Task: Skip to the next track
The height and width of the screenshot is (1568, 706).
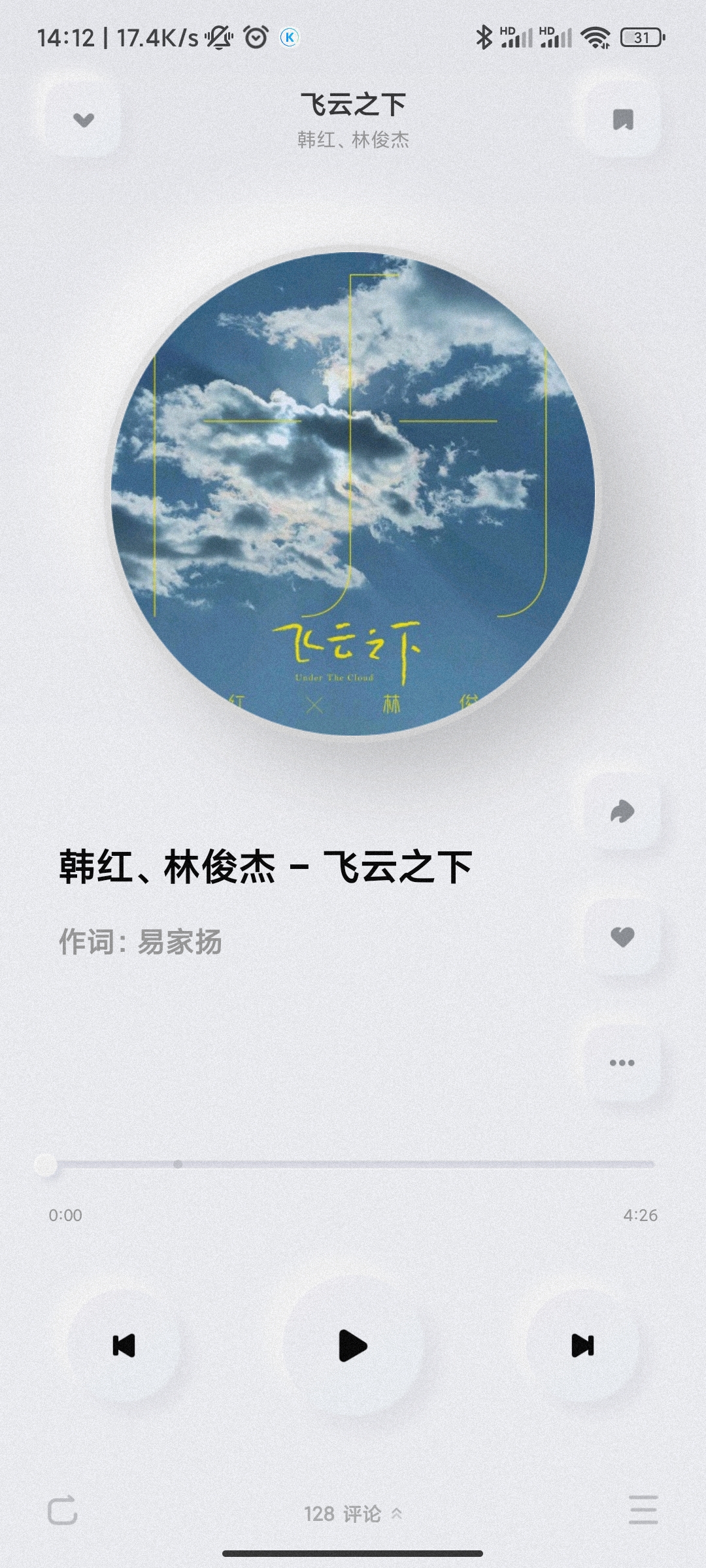Action: point(582,1346)
